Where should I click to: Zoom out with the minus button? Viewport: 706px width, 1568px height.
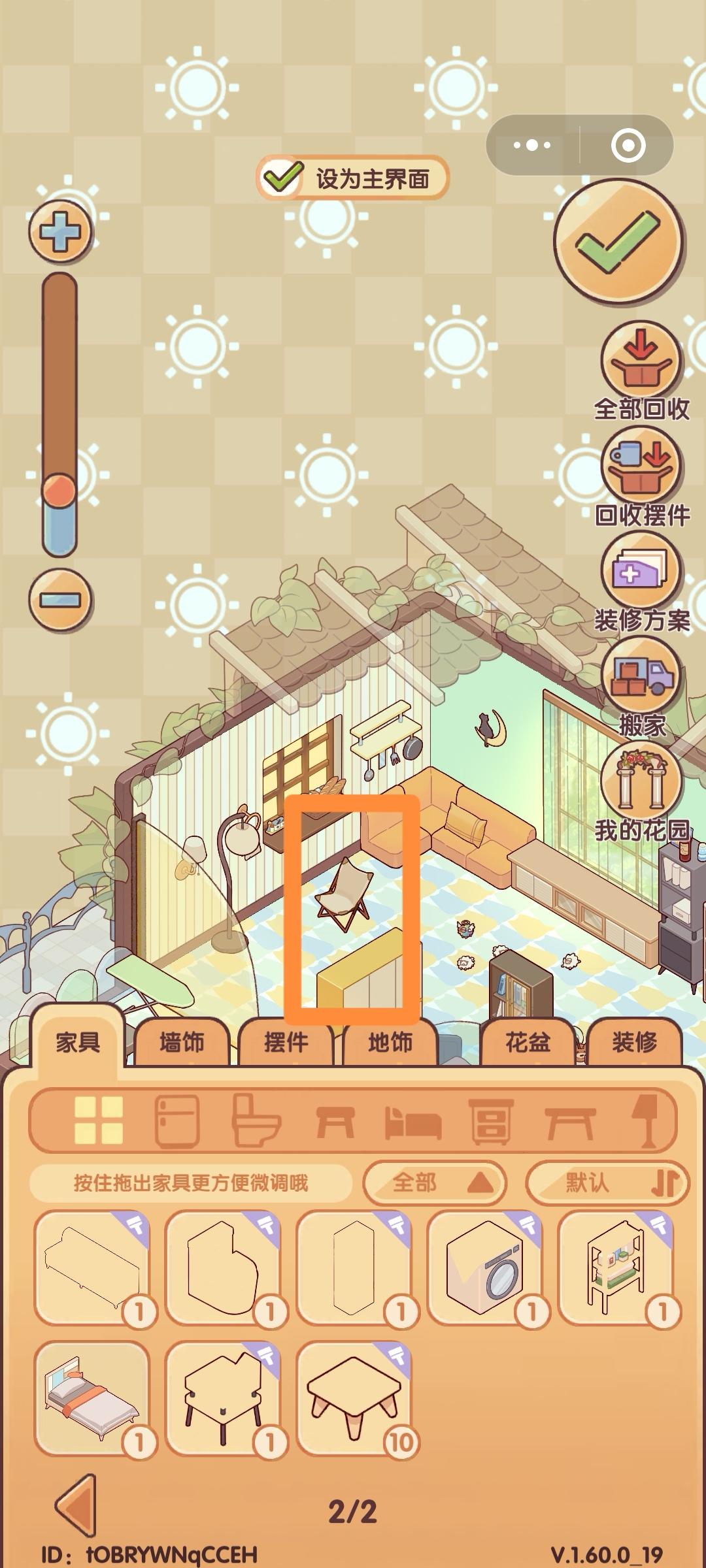pos(60,600)
